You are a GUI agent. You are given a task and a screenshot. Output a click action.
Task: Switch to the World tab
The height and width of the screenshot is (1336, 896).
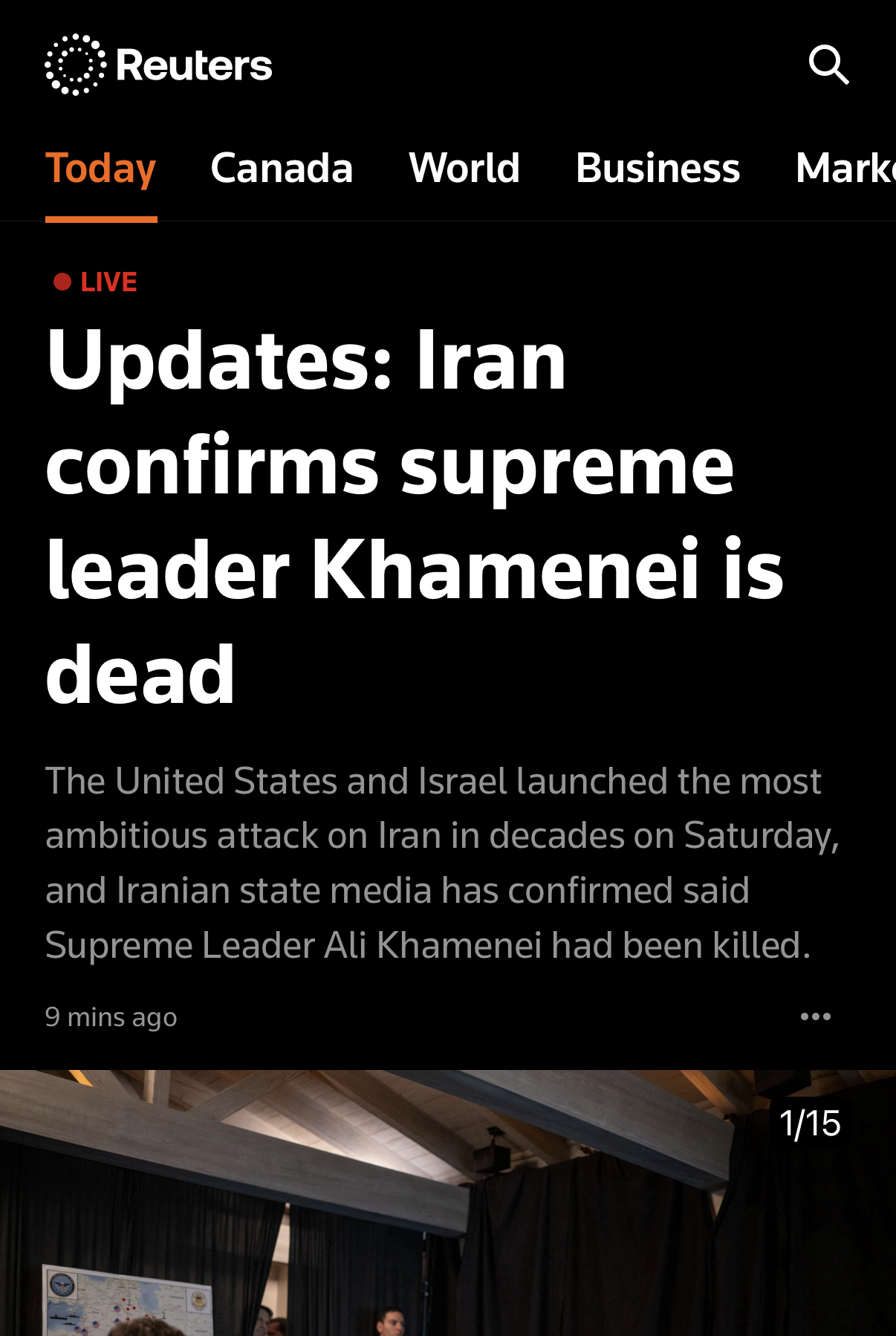tap(464, 168)
